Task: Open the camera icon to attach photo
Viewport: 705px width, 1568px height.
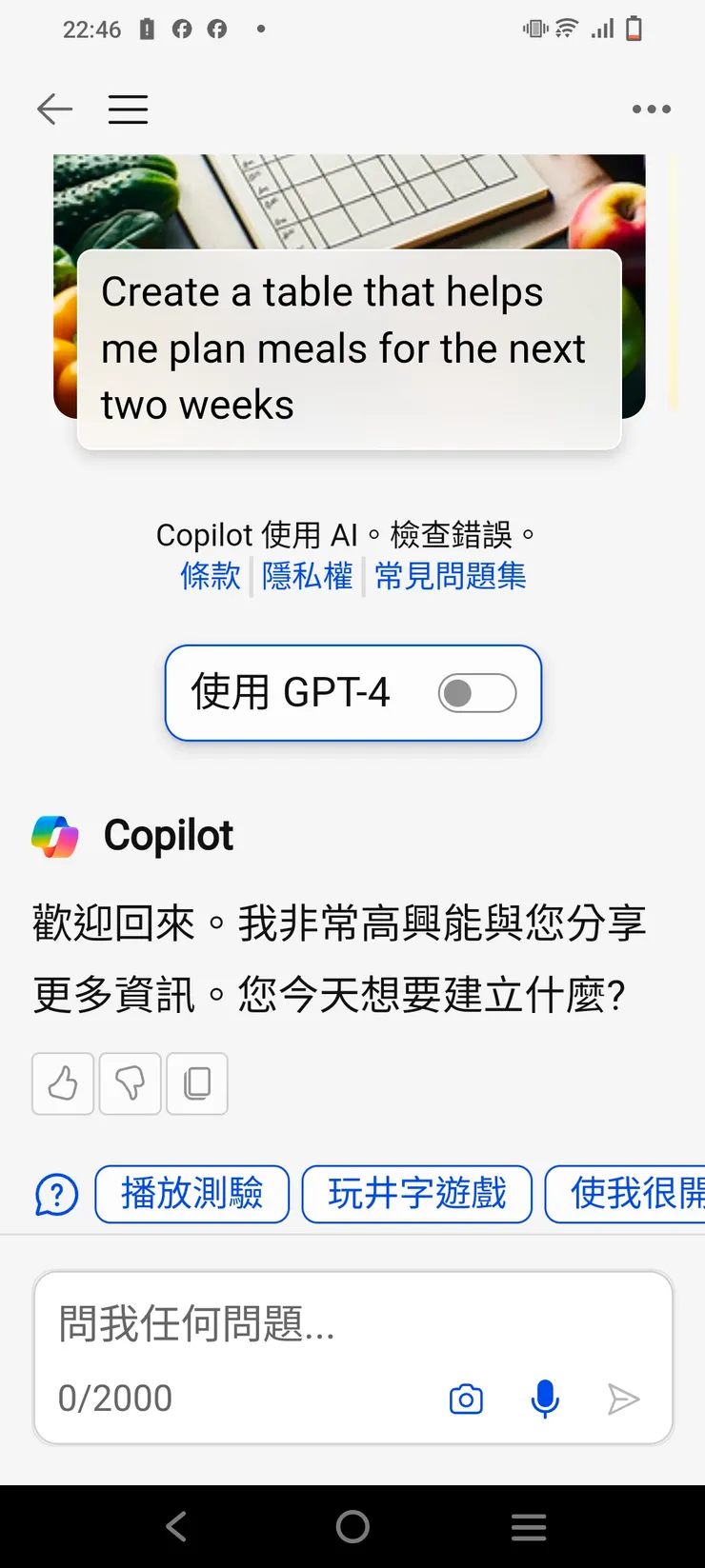Action: 465,1399
